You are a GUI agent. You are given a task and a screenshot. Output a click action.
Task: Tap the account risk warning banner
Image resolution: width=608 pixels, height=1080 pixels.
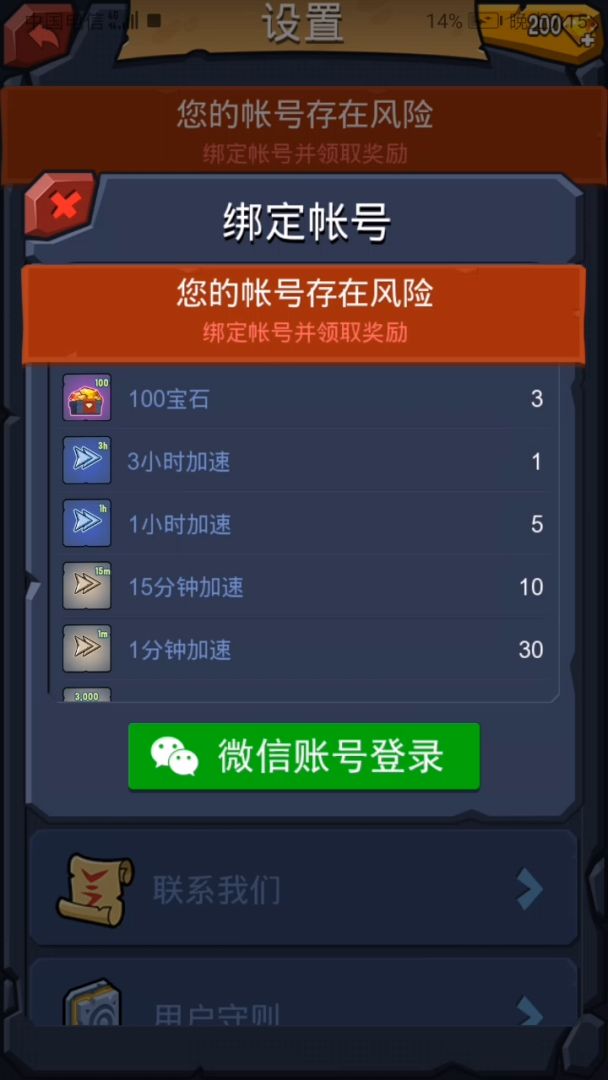pos(304,312)
